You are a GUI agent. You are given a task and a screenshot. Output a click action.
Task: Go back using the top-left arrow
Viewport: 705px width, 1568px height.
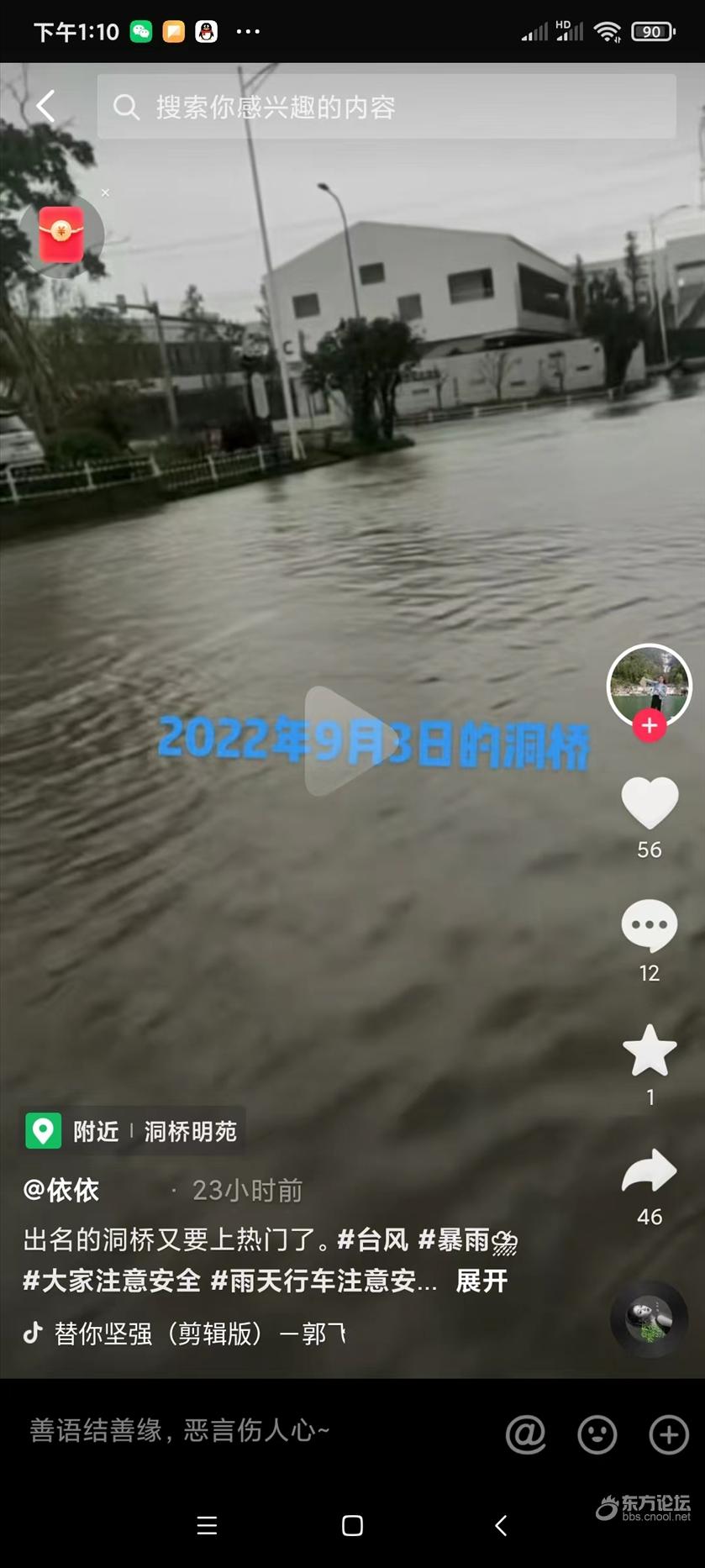pyautogui.click(x=45, y=107)
